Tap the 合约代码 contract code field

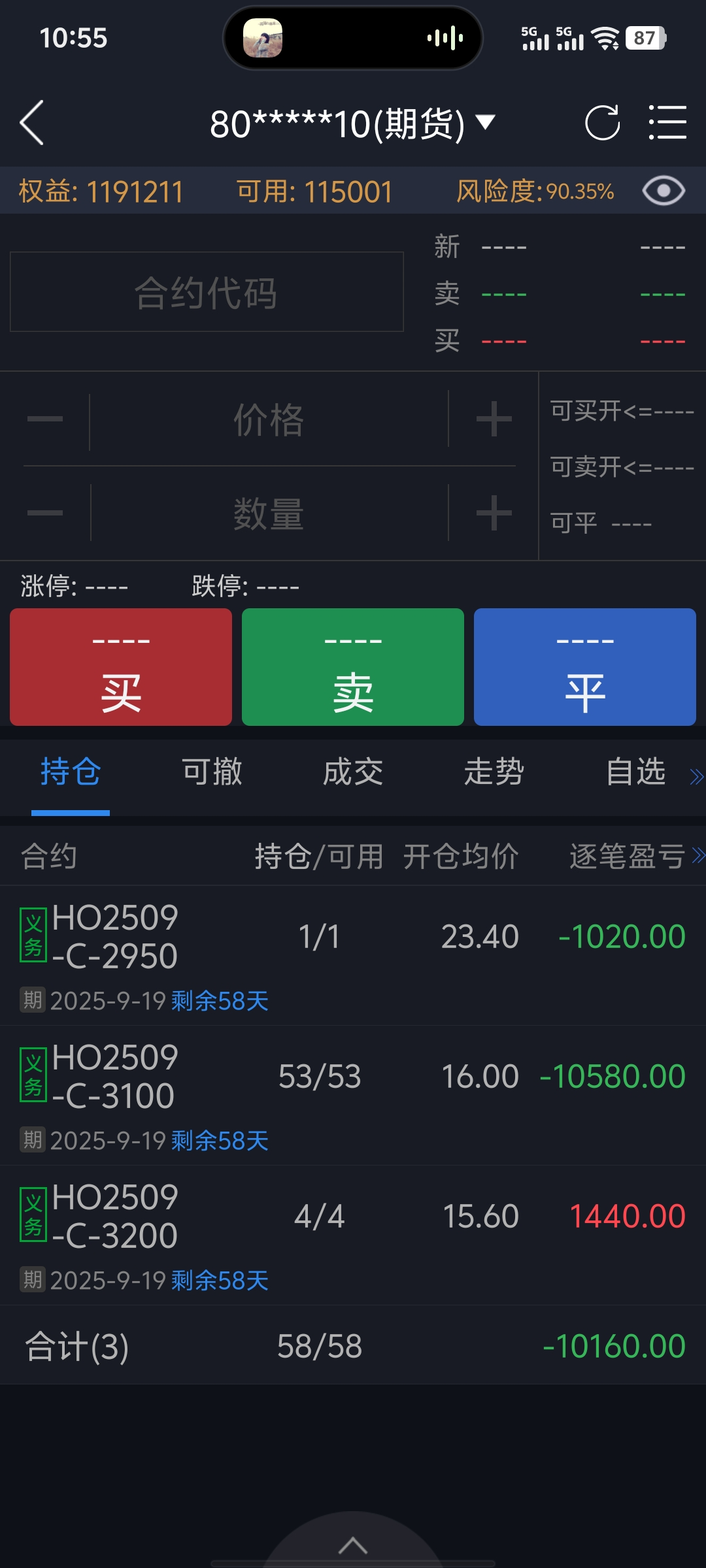point(207,292)
